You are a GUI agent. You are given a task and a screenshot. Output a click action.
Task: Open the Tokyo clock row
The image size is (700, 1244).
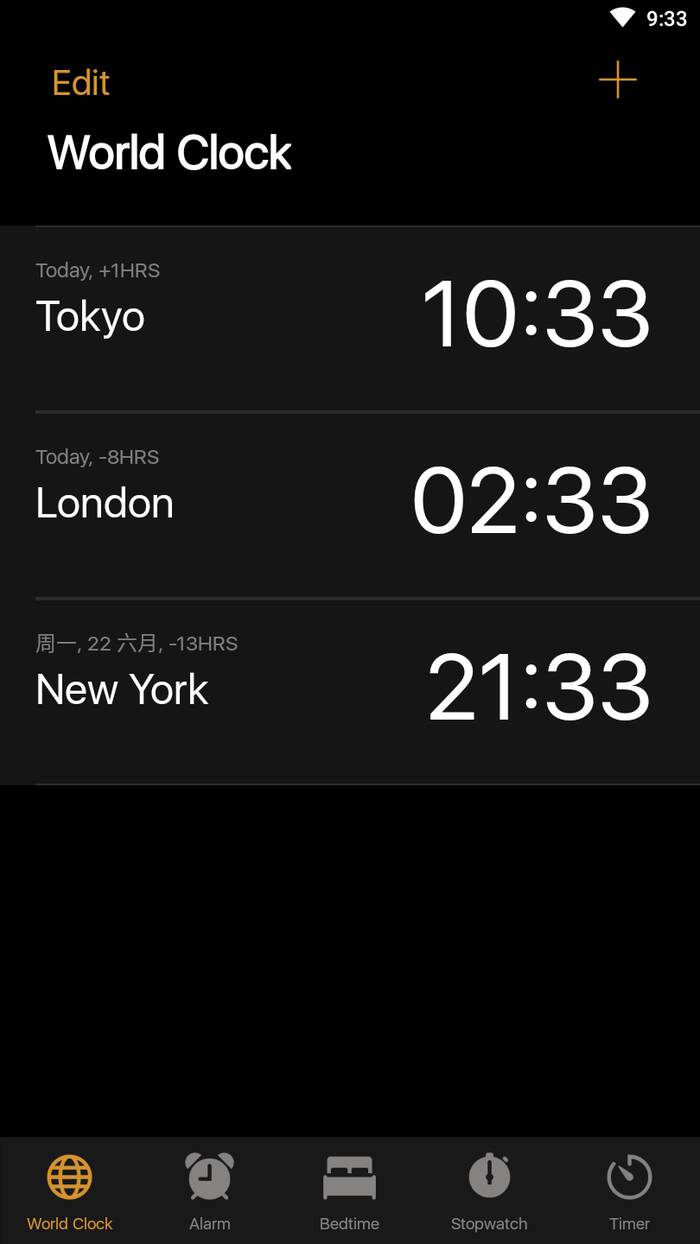350,318
